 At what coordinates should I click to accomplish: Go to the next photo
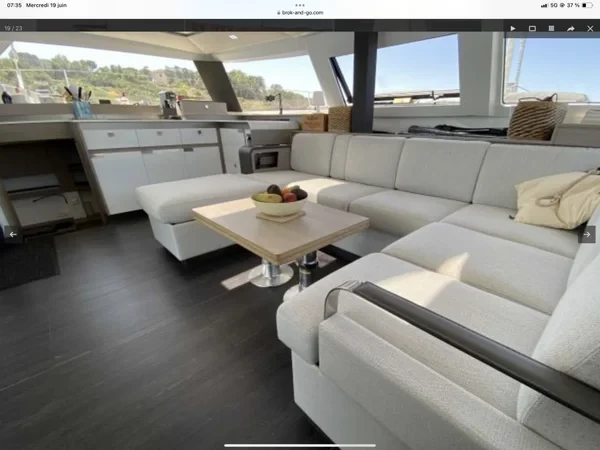point(587,234)
